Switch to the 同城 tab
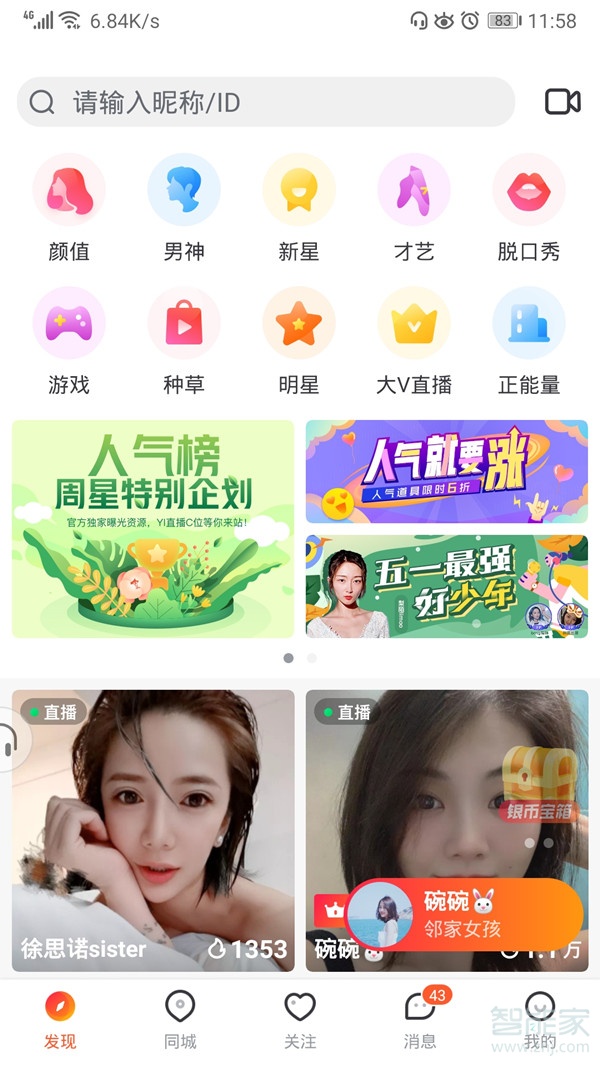This screenshot has width=600, height=1066. click(180, 1020)
